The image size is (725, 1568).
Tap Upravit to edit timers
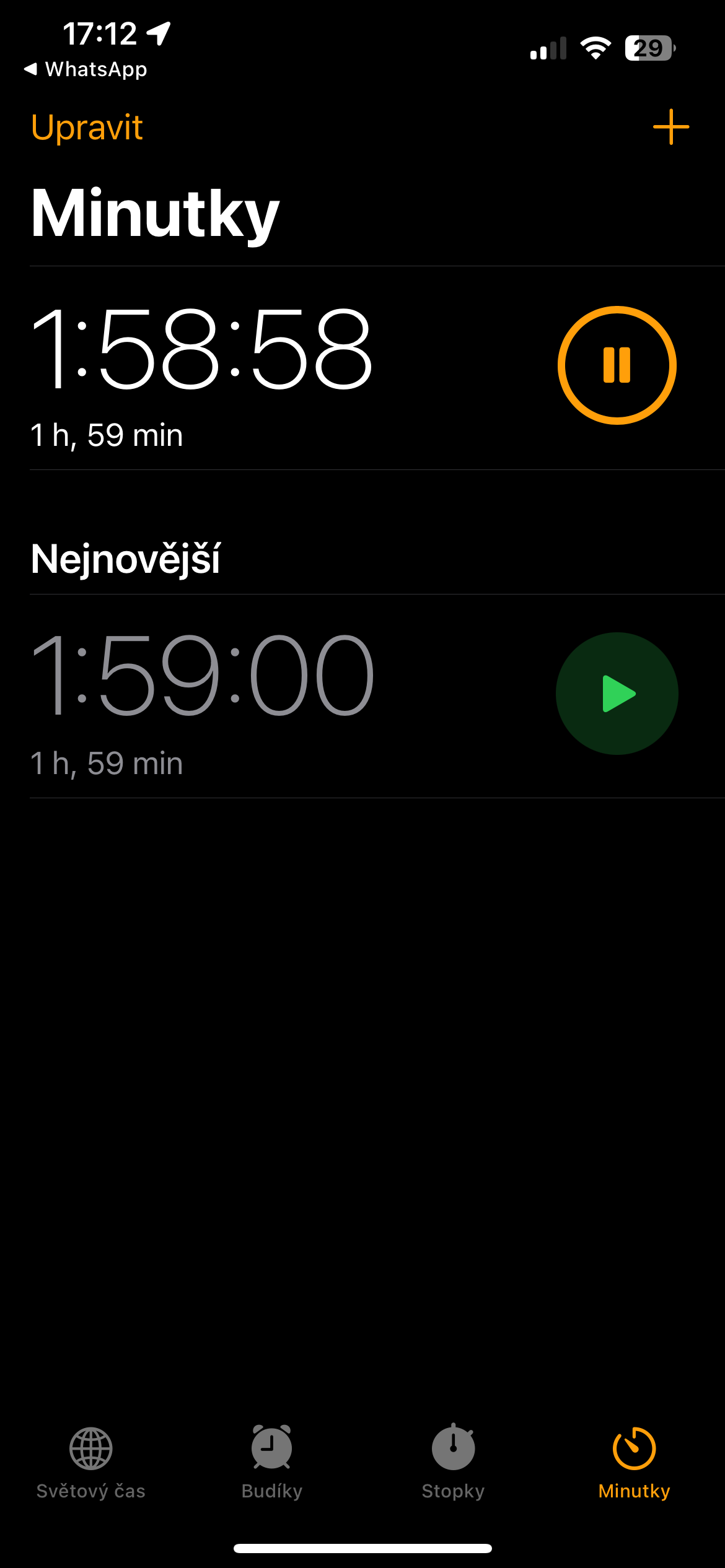[x=87, y=128]
